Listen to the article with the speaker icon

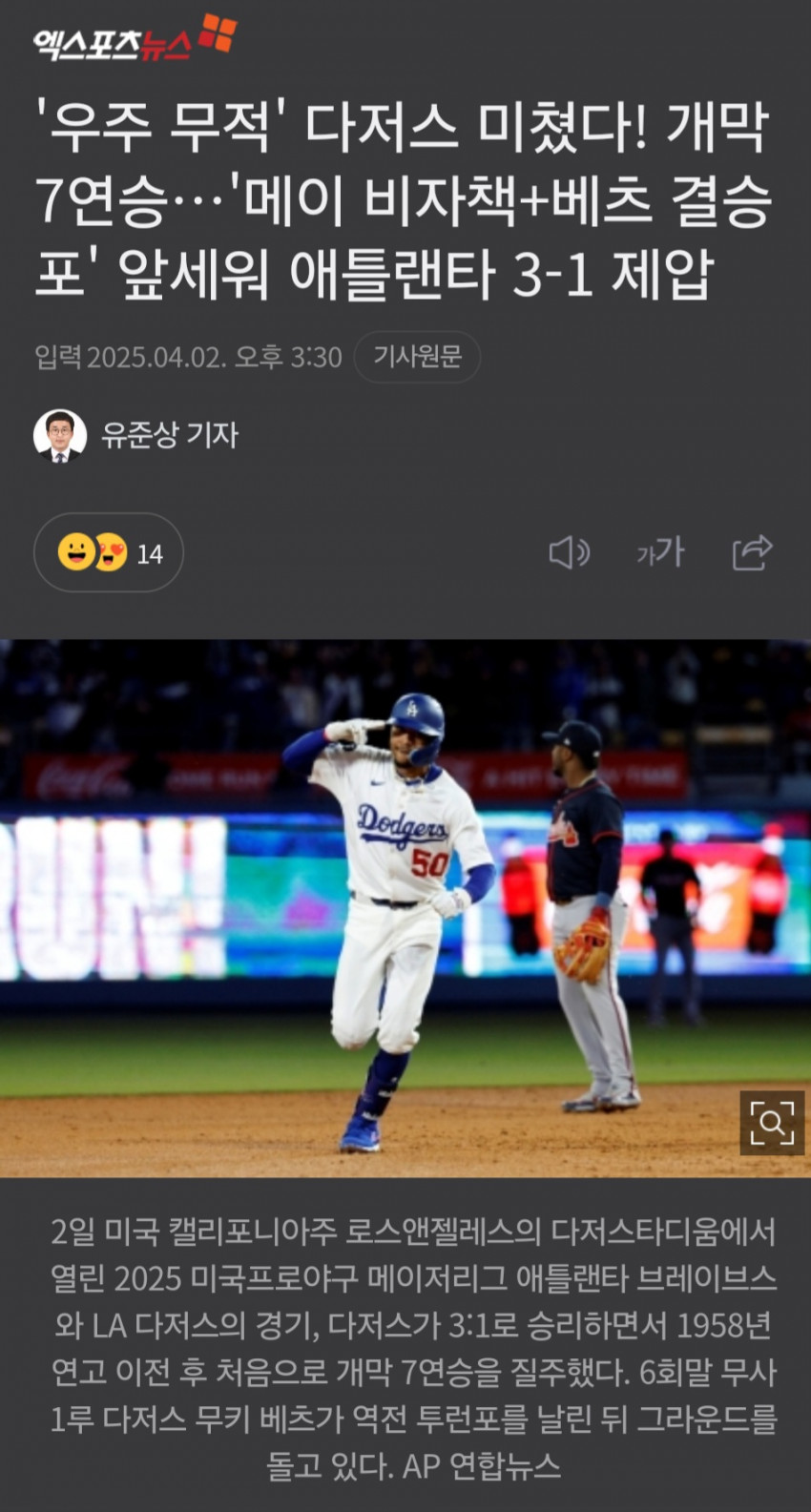point(570,552)
